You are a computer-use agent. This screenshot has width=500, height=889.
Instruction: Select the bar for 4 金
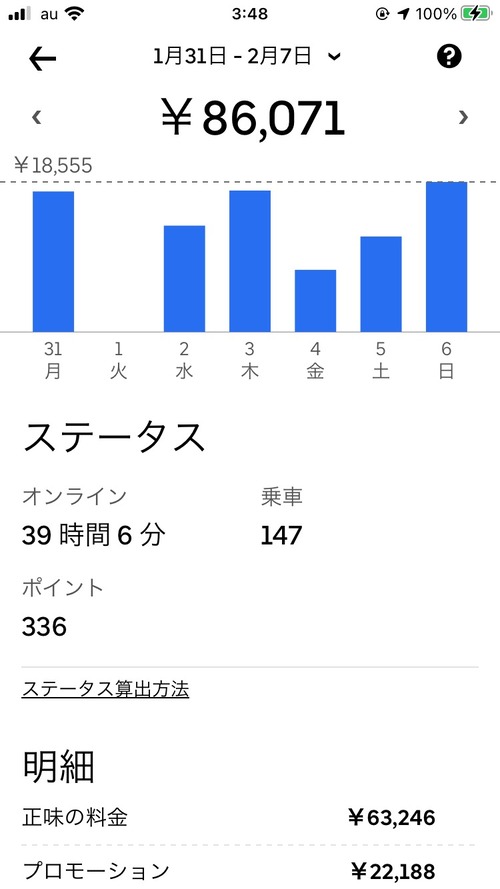315,300
